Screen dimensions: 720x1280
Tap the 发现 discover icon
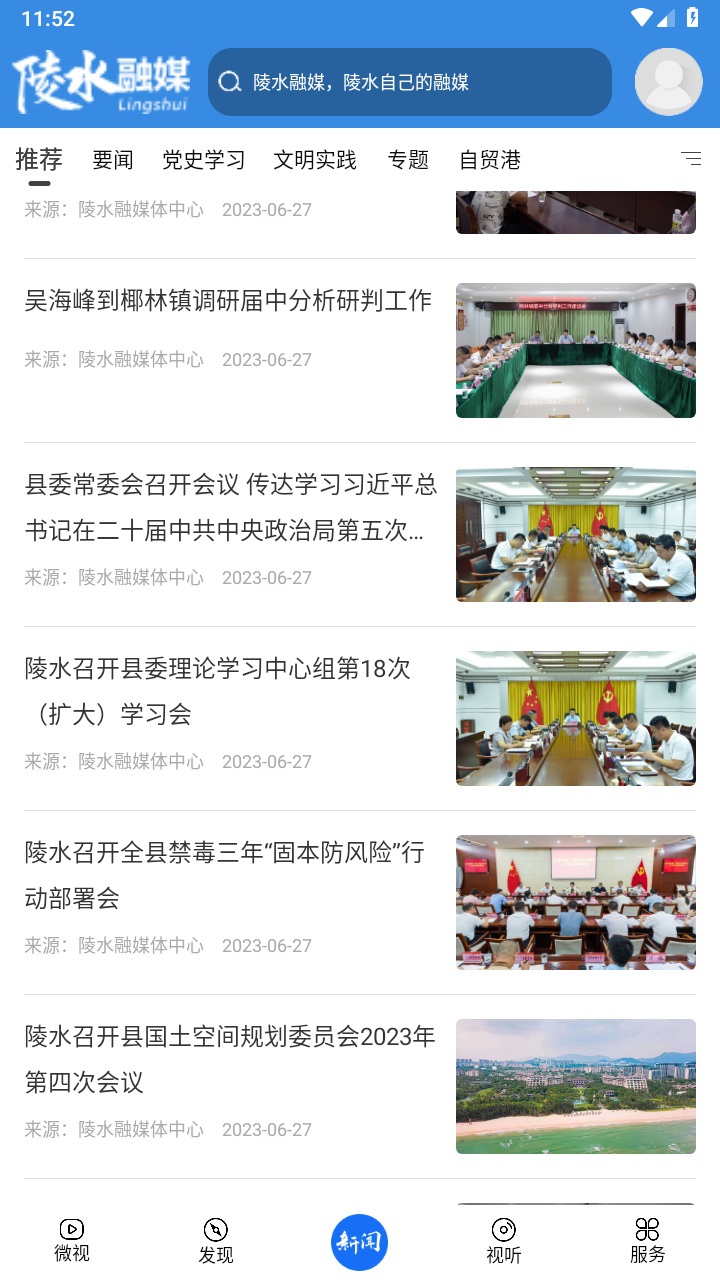point(215,1240)
